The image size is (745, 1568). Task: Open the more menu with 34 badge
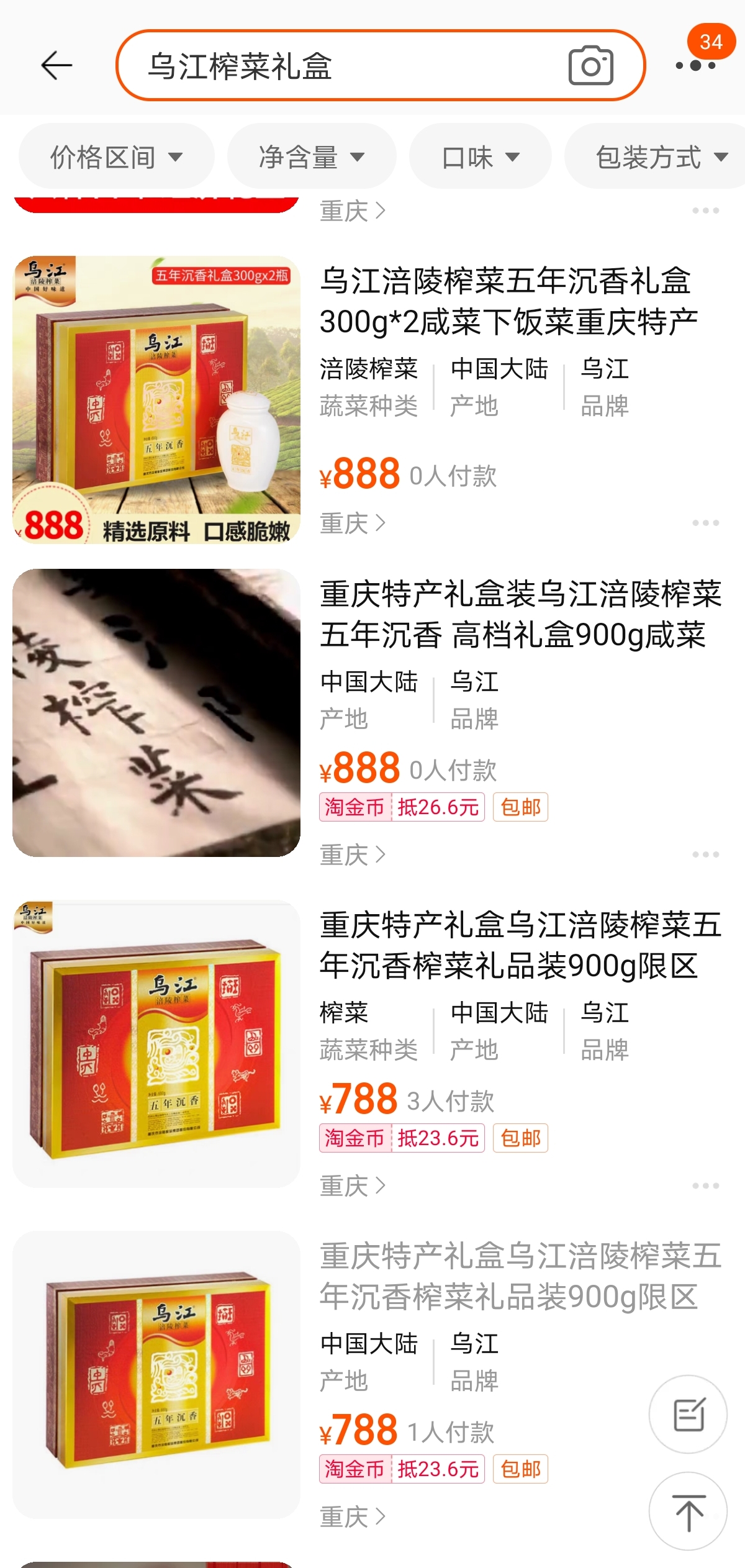[696, 65]
